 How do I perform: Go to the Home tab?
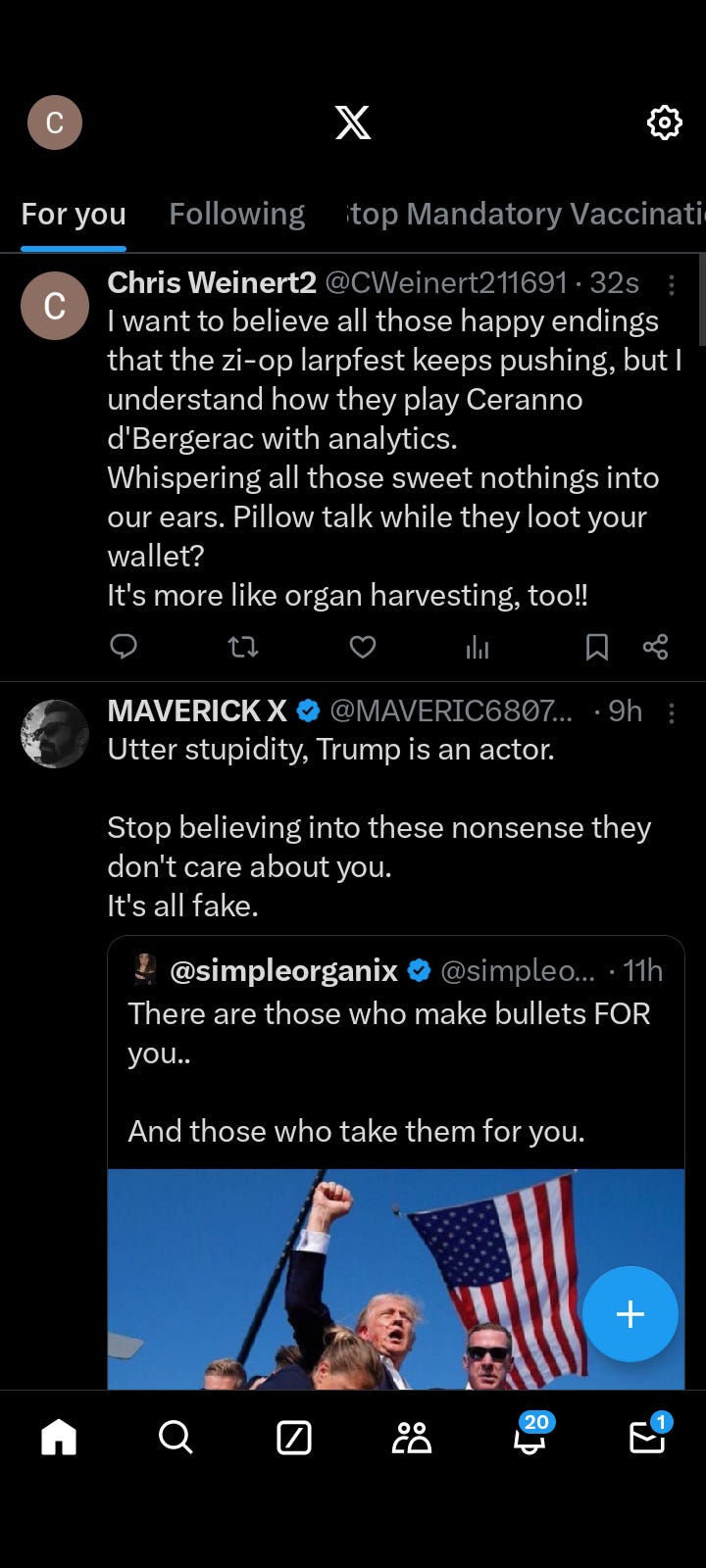click(x=59, y=1438)
